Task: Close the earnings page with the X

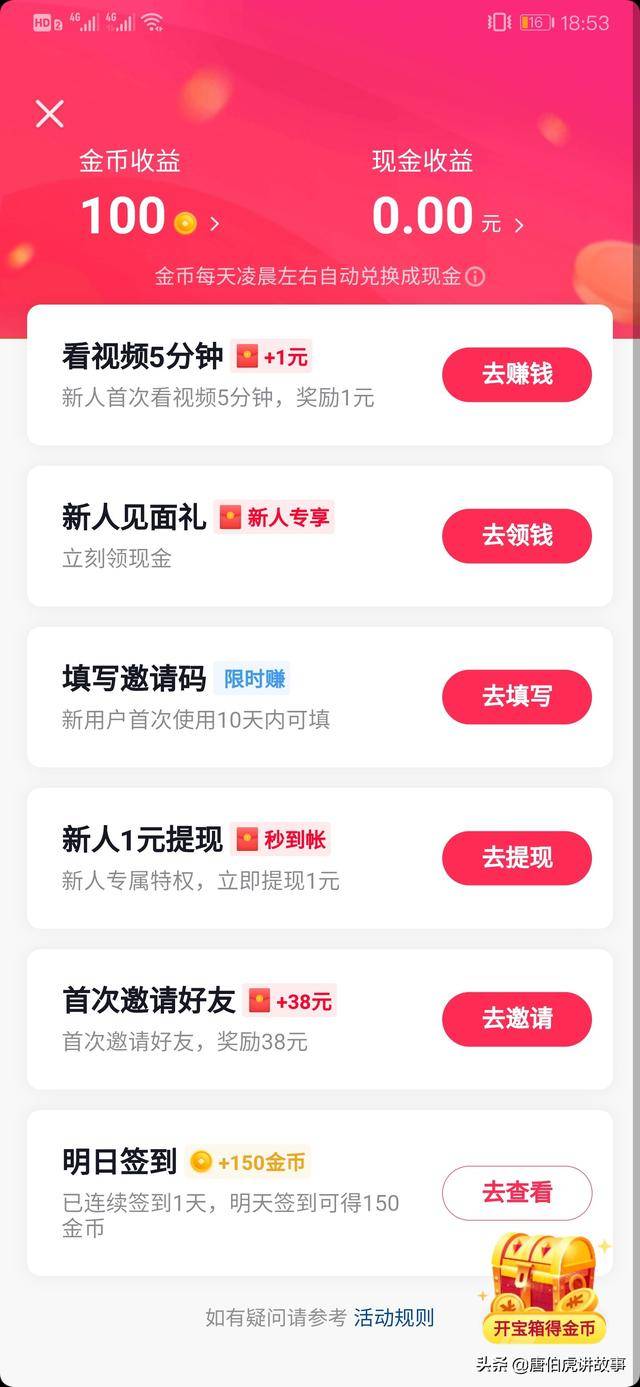Action: click(x=49, y=114)
